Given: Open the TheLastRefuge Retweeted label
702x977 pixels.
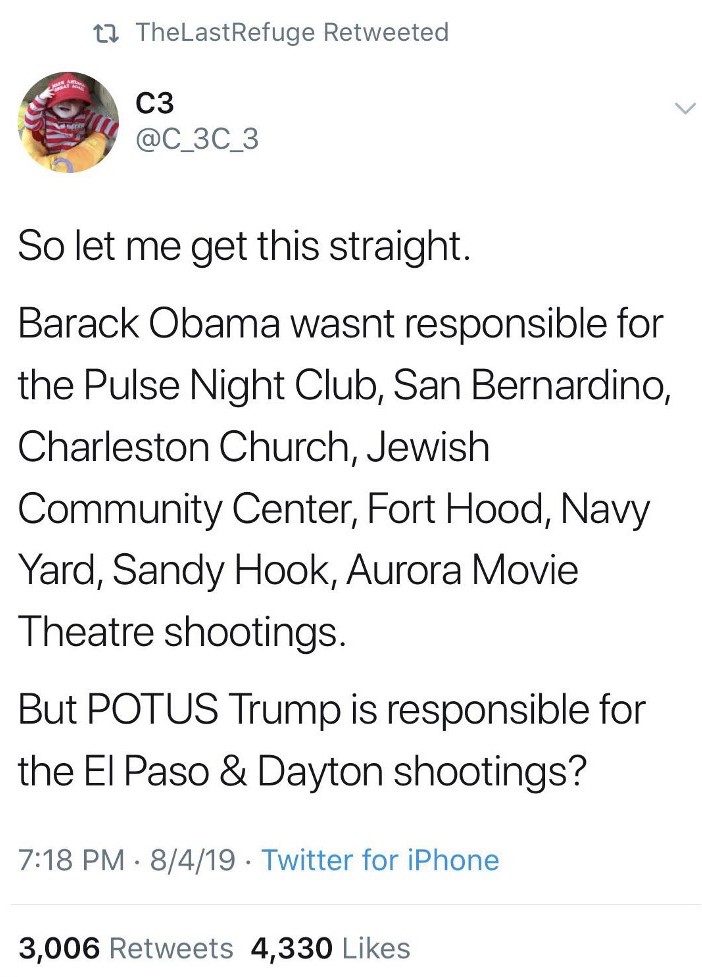Looking at the screenshot, I should tap(291, 33).
